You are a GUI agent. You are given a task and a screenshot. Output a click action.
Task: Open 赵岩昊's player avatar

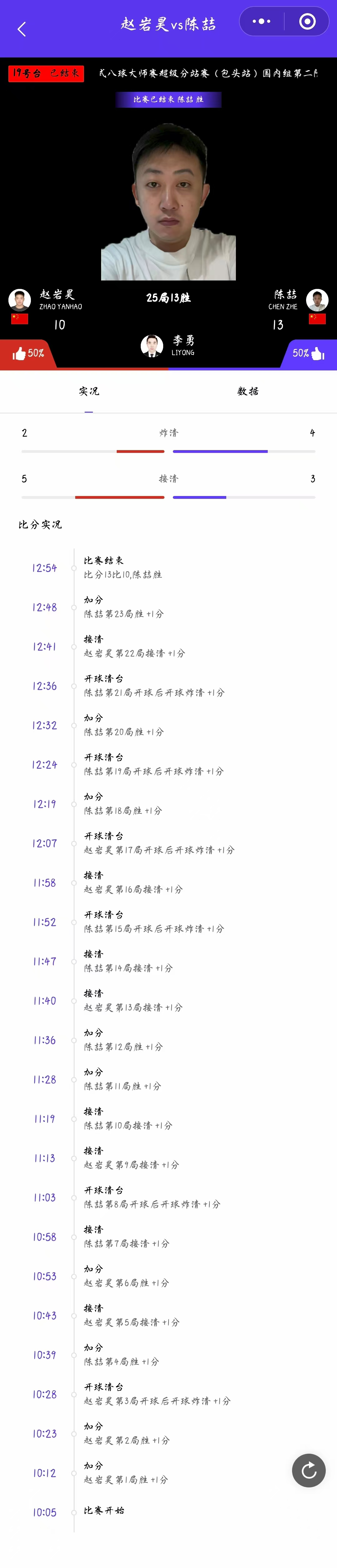coord(19,300)
